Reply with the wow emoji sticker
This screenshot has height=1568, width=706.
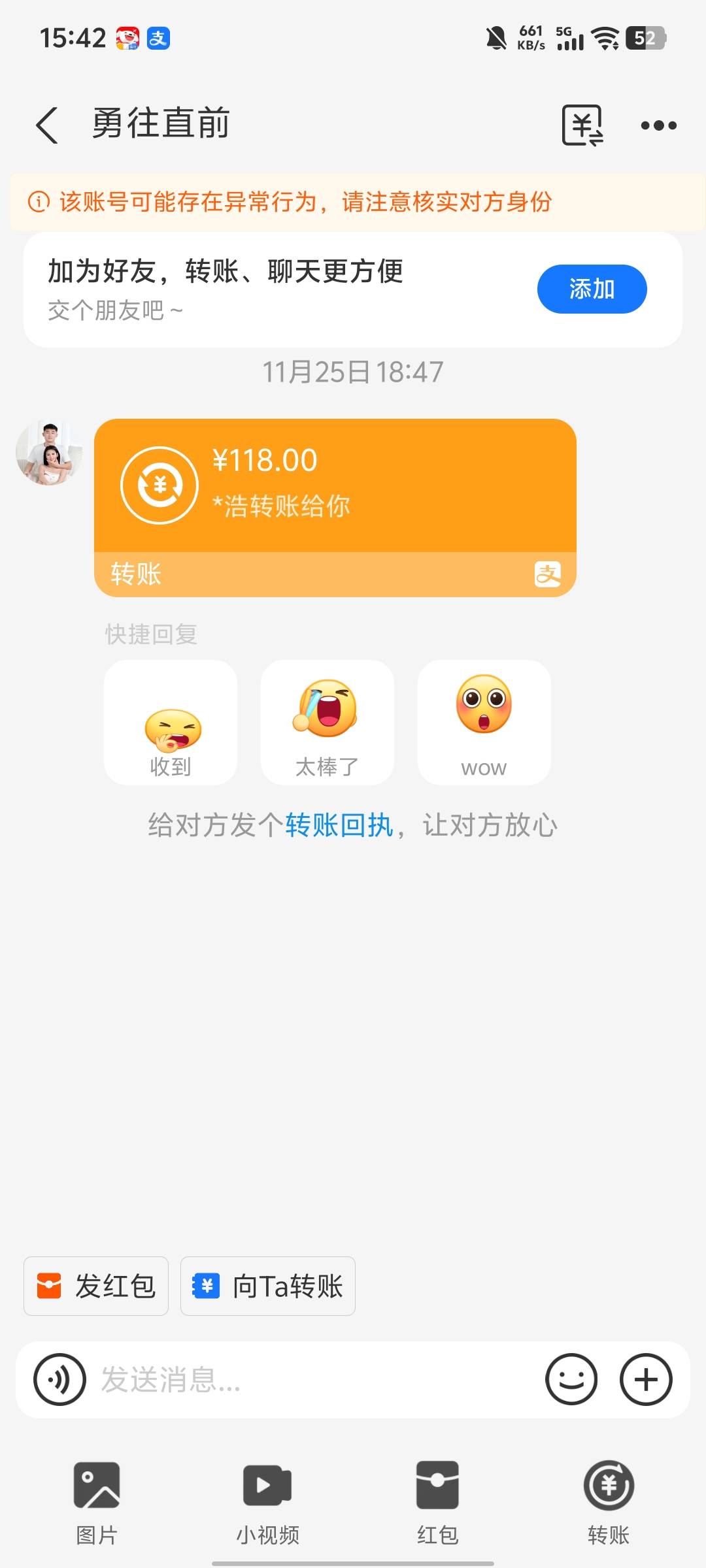click(x=484, y=723)
